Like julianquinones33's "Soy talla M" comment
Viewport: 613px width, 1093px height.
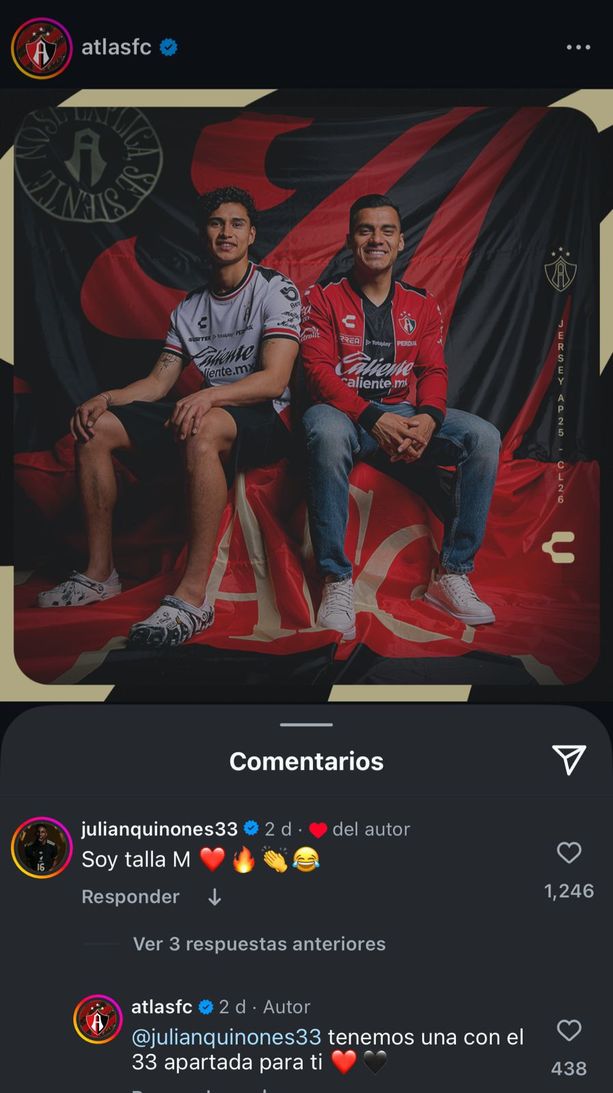pyautogui.click(x=568, y=853)
